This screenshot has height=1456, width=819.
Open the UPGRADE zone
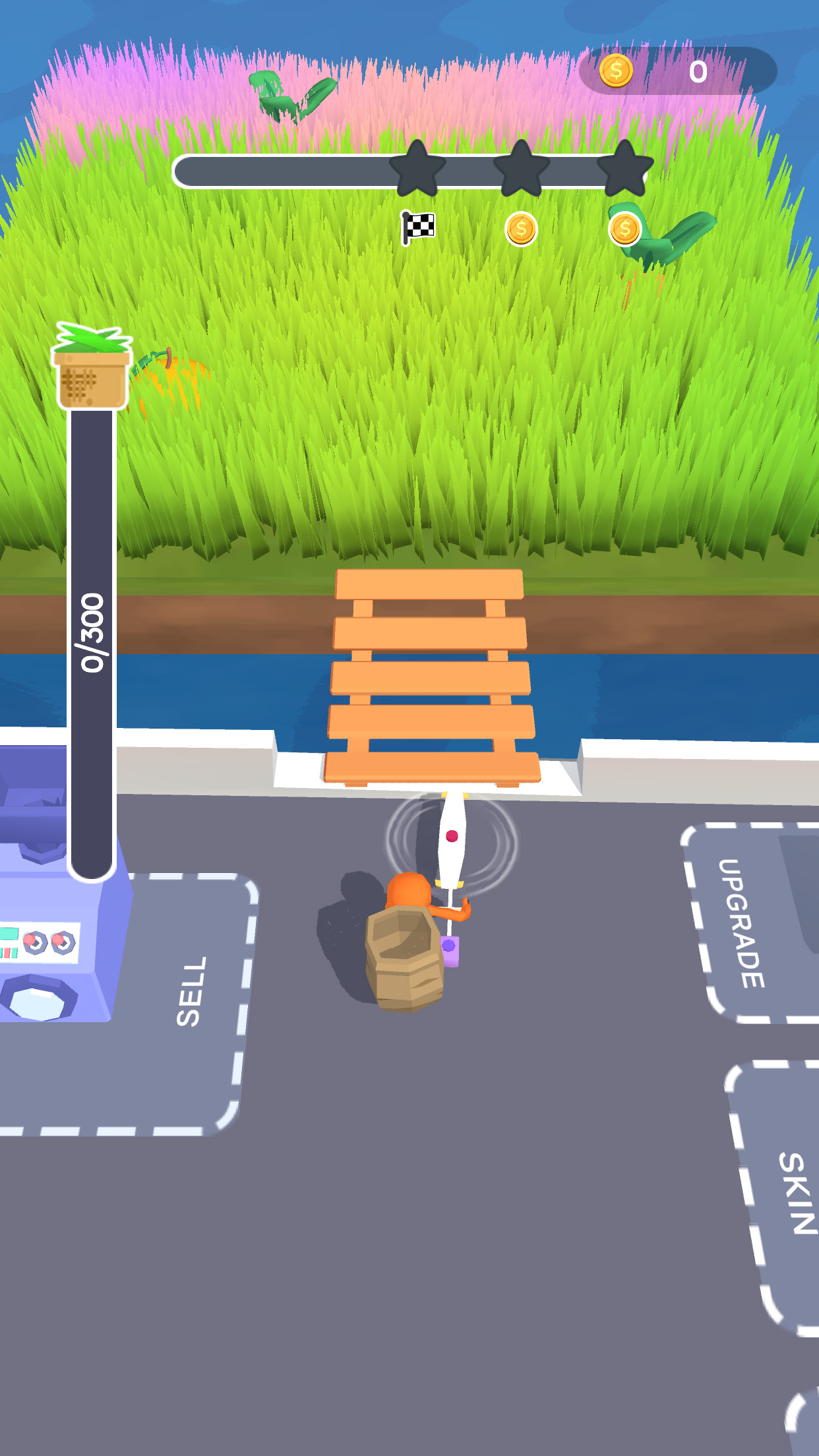tap(755, 923)
